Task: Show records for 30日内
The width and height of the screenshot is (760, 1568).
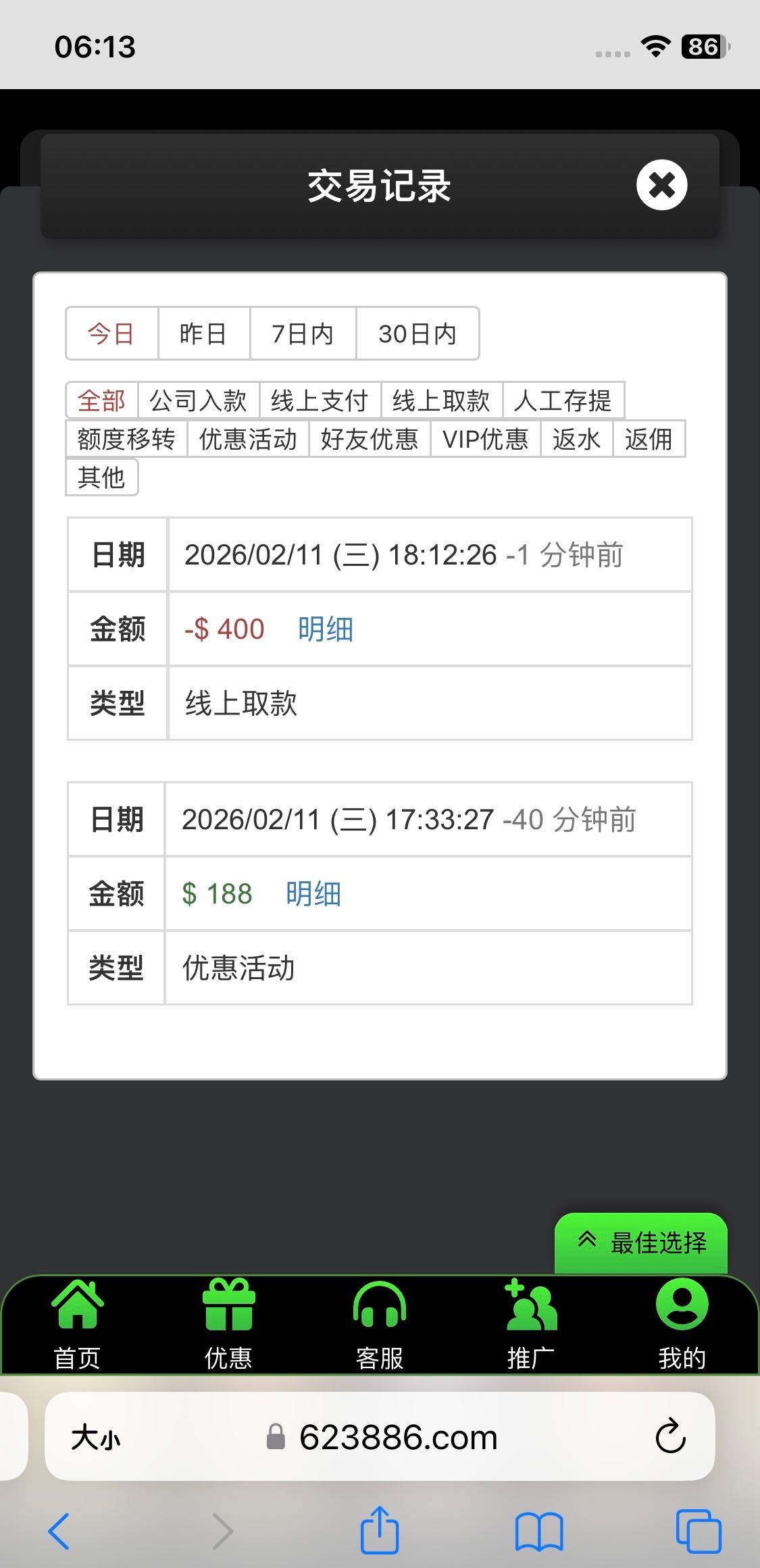Action: [x=417, y=334]
